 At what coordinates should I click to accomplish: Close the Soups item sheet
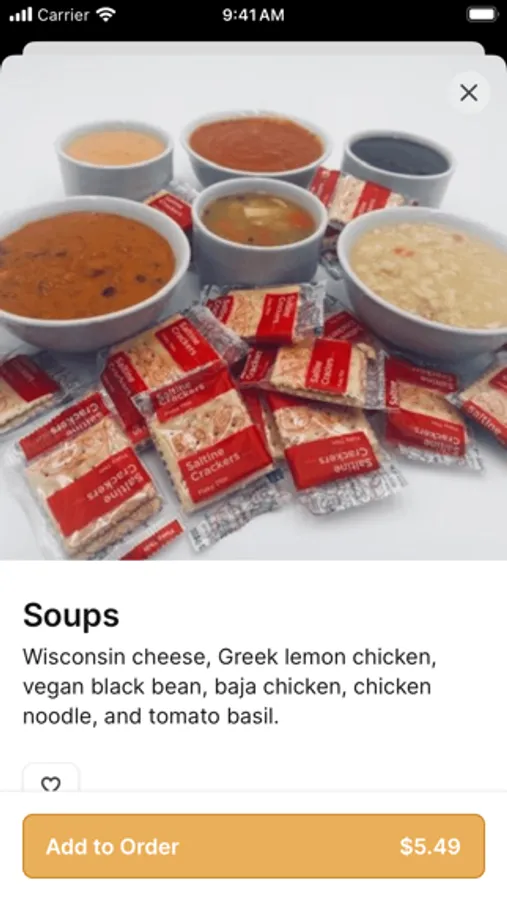coord(469,92)
